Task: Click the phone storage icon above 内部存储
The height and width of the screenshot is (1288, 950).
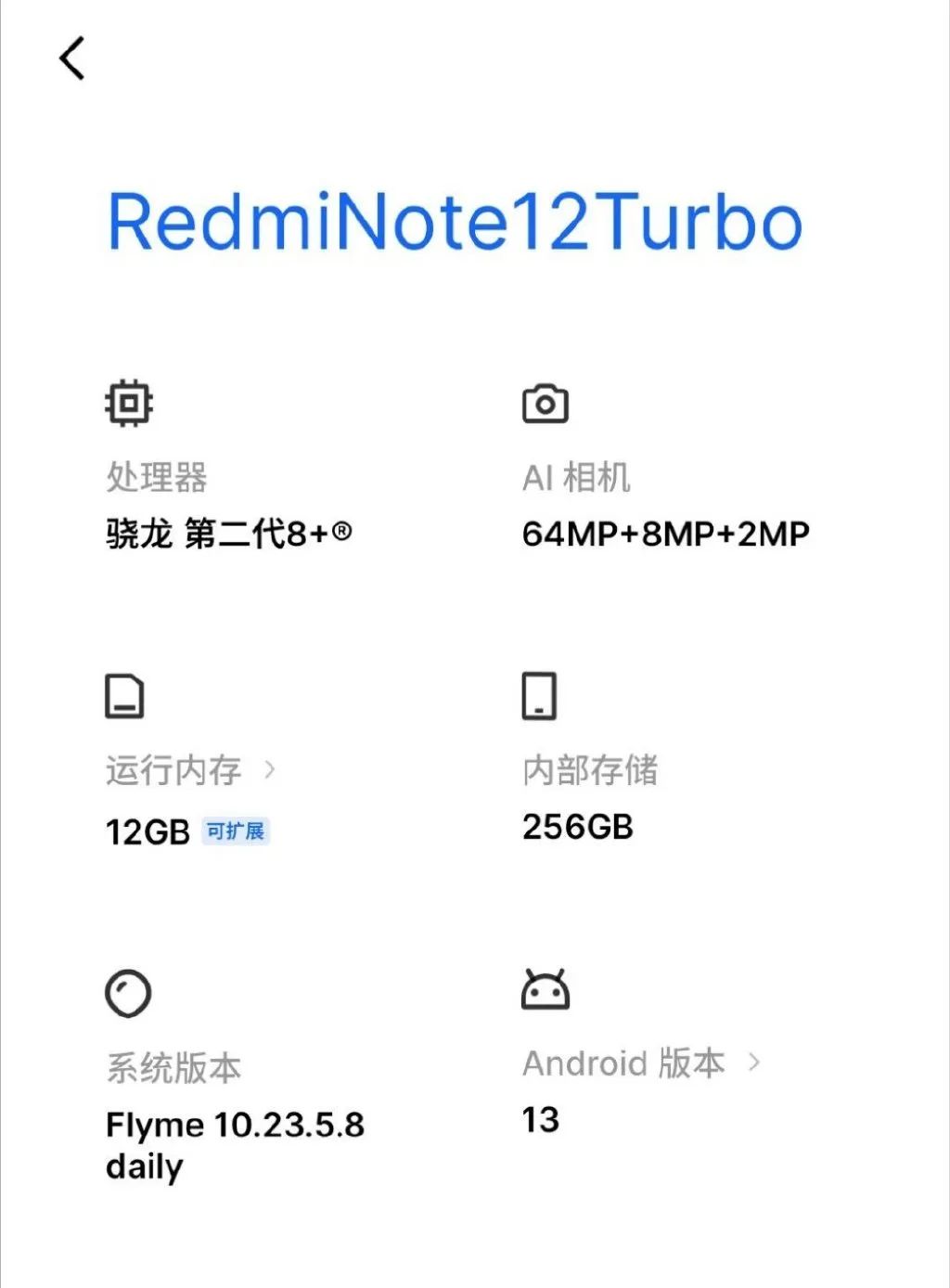Action: pyautogui.click(x=541, y=695)
